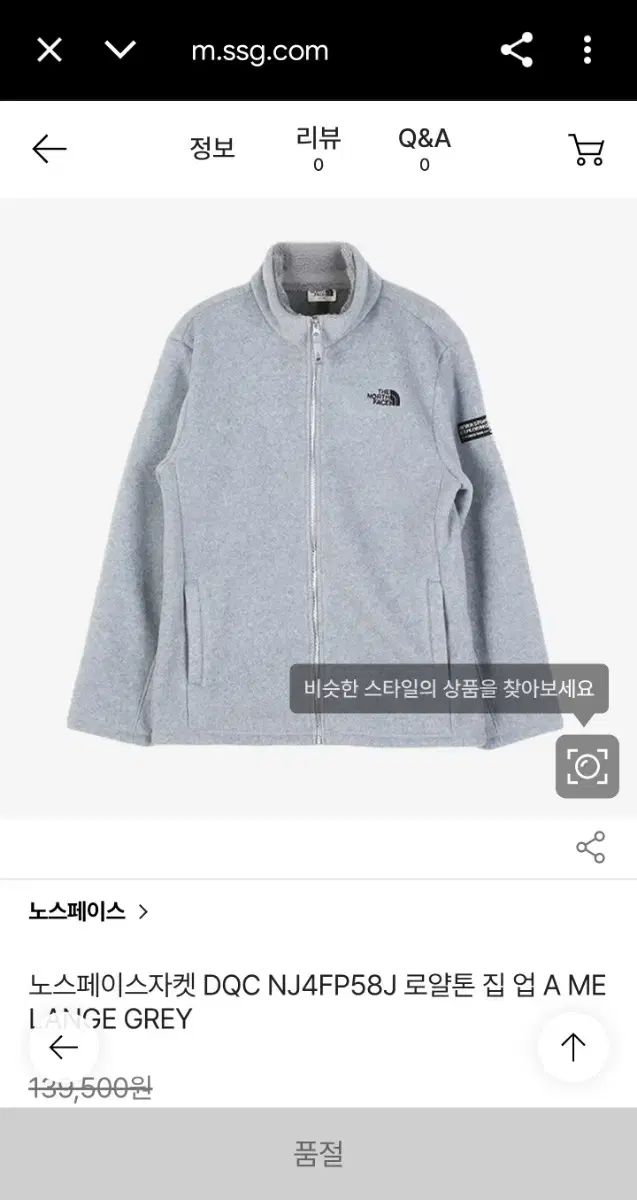Switch to the 리뷰 tab

point(318,148)
